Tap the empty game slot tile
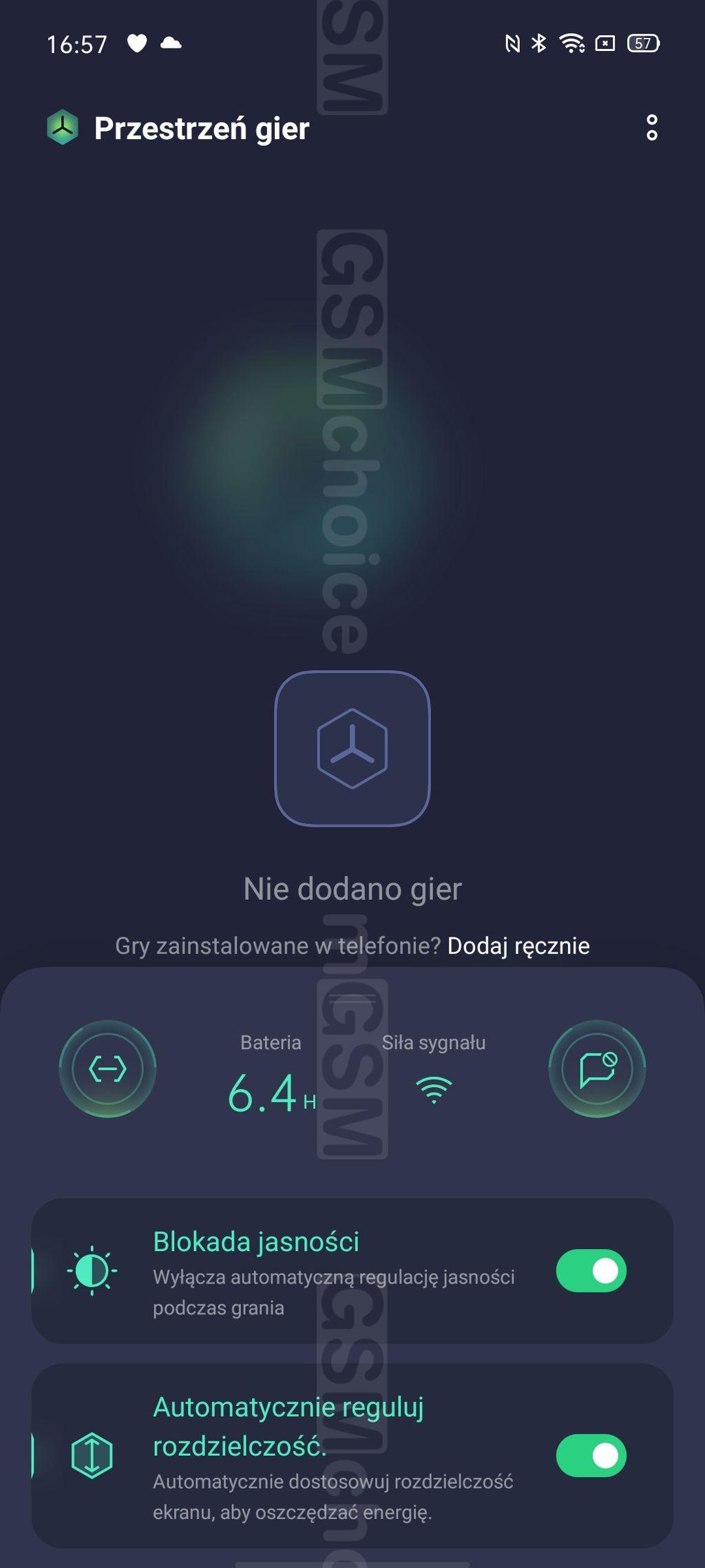The height and width of the screenshot is (1568, 705). [x=352, y=748]
